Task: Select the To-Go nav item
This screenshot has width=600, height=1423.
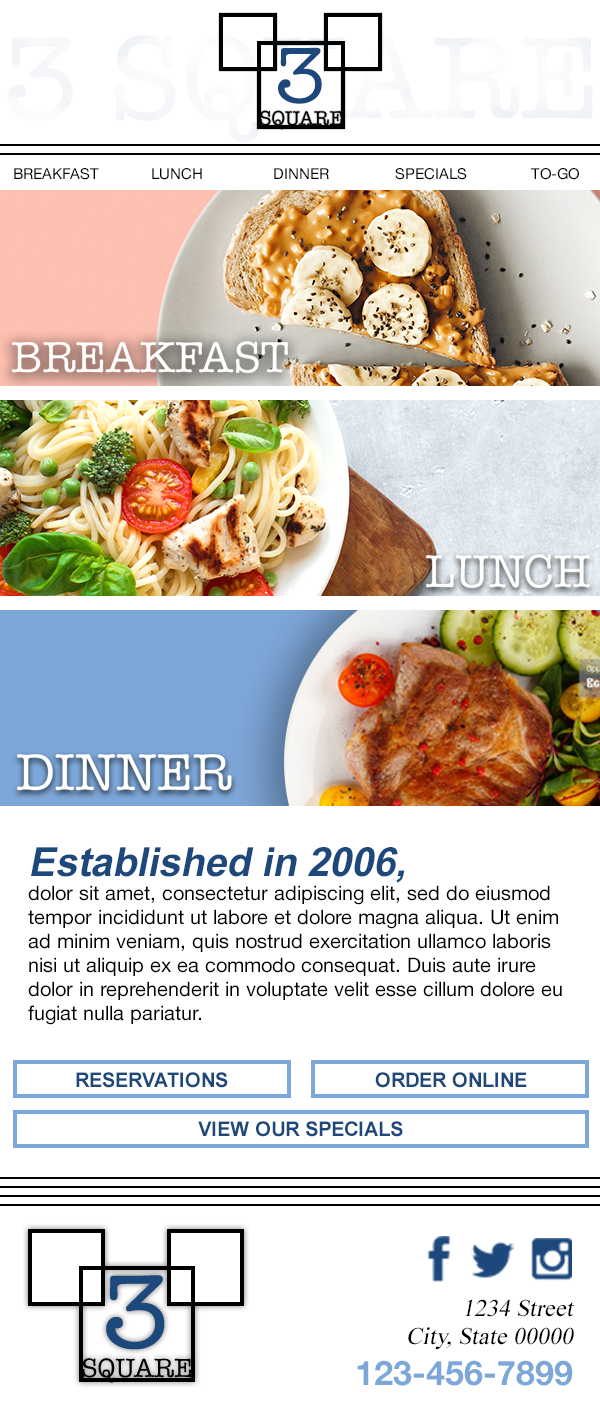Action: point(555,174)
